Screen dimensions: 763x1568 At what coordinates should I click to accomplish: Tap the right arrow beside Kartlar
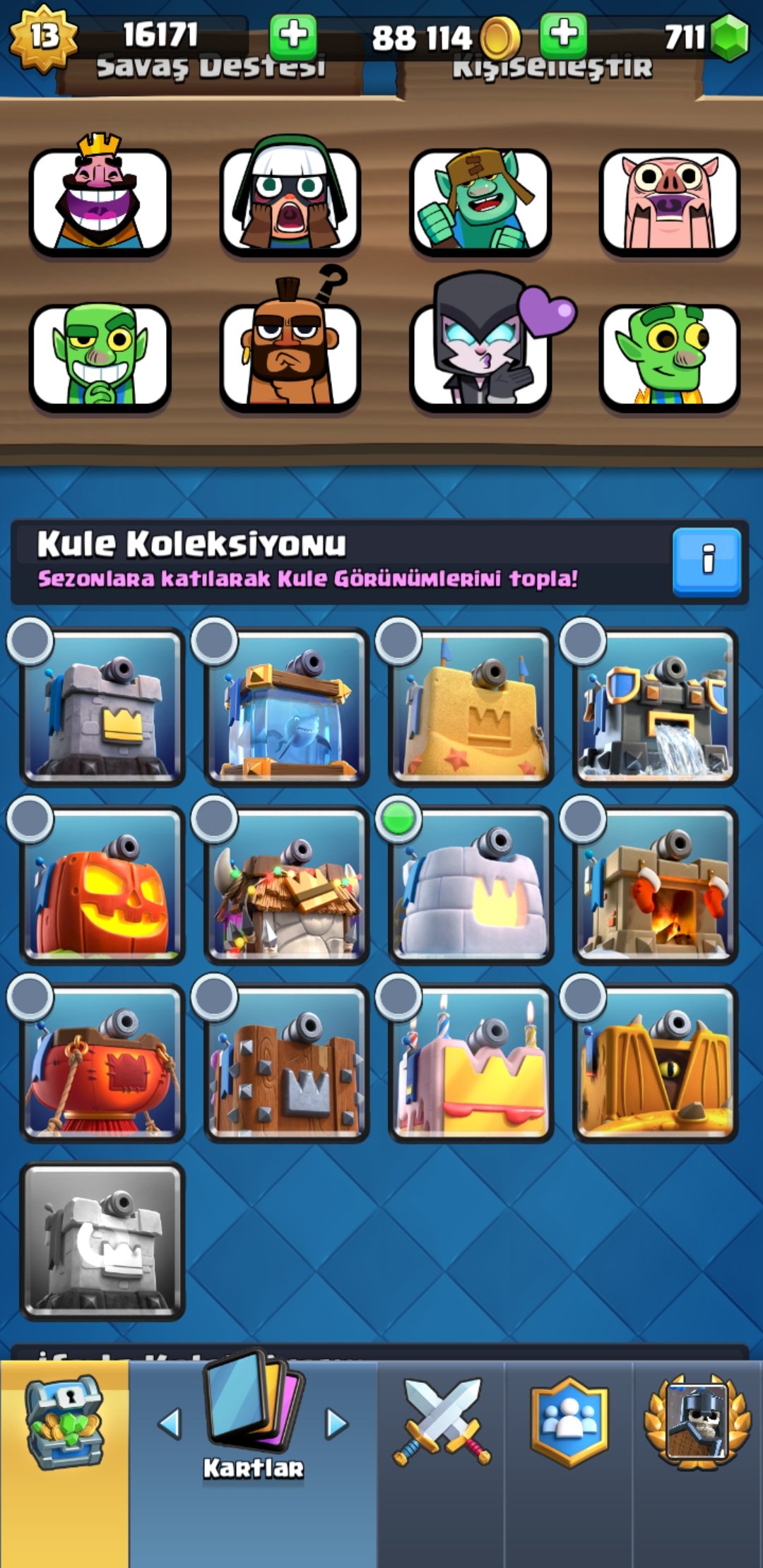pos(337,1424)
